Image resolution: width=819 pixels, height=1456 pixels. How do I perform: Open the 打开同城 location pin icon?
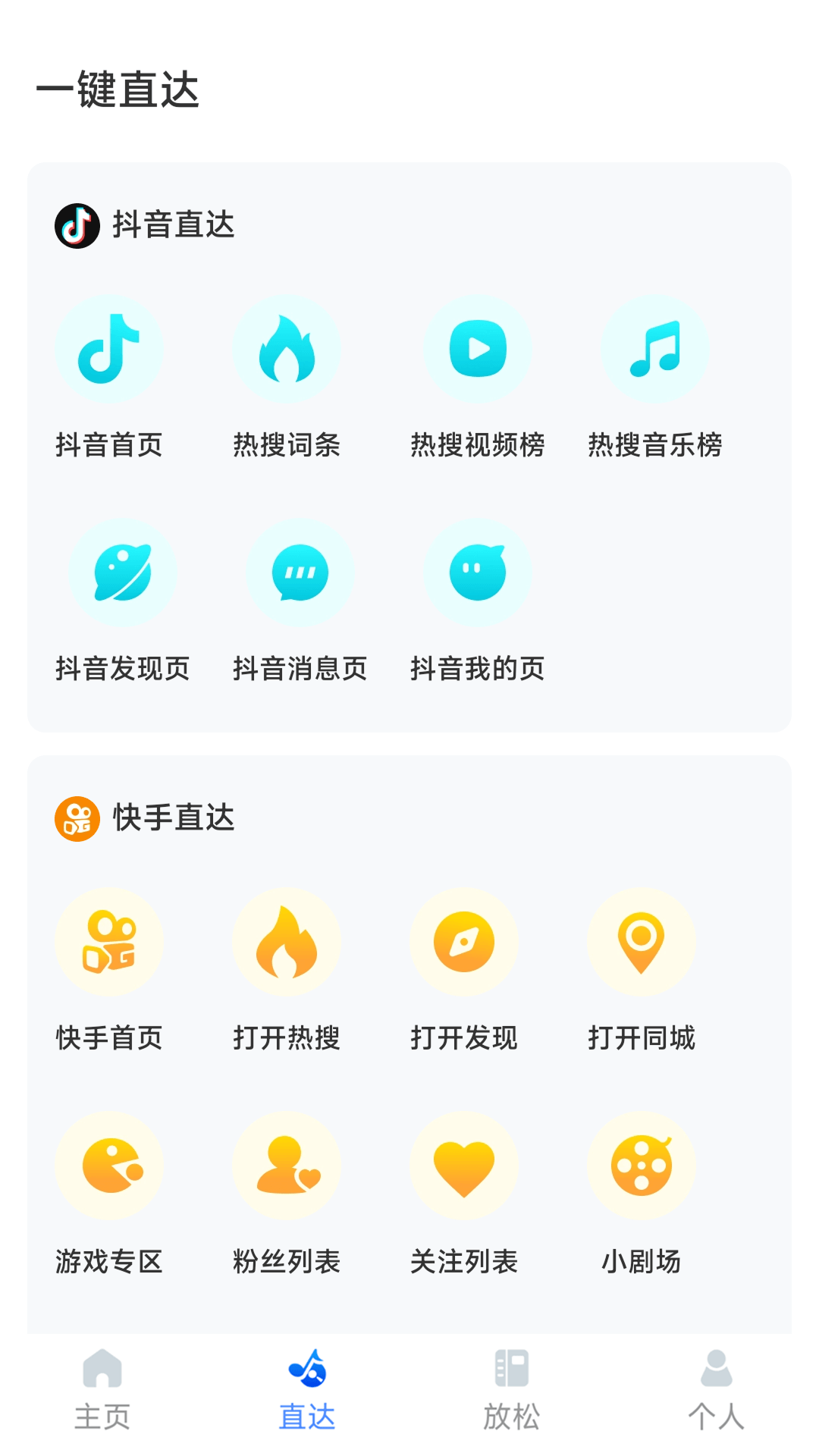[x=641, y=942]
